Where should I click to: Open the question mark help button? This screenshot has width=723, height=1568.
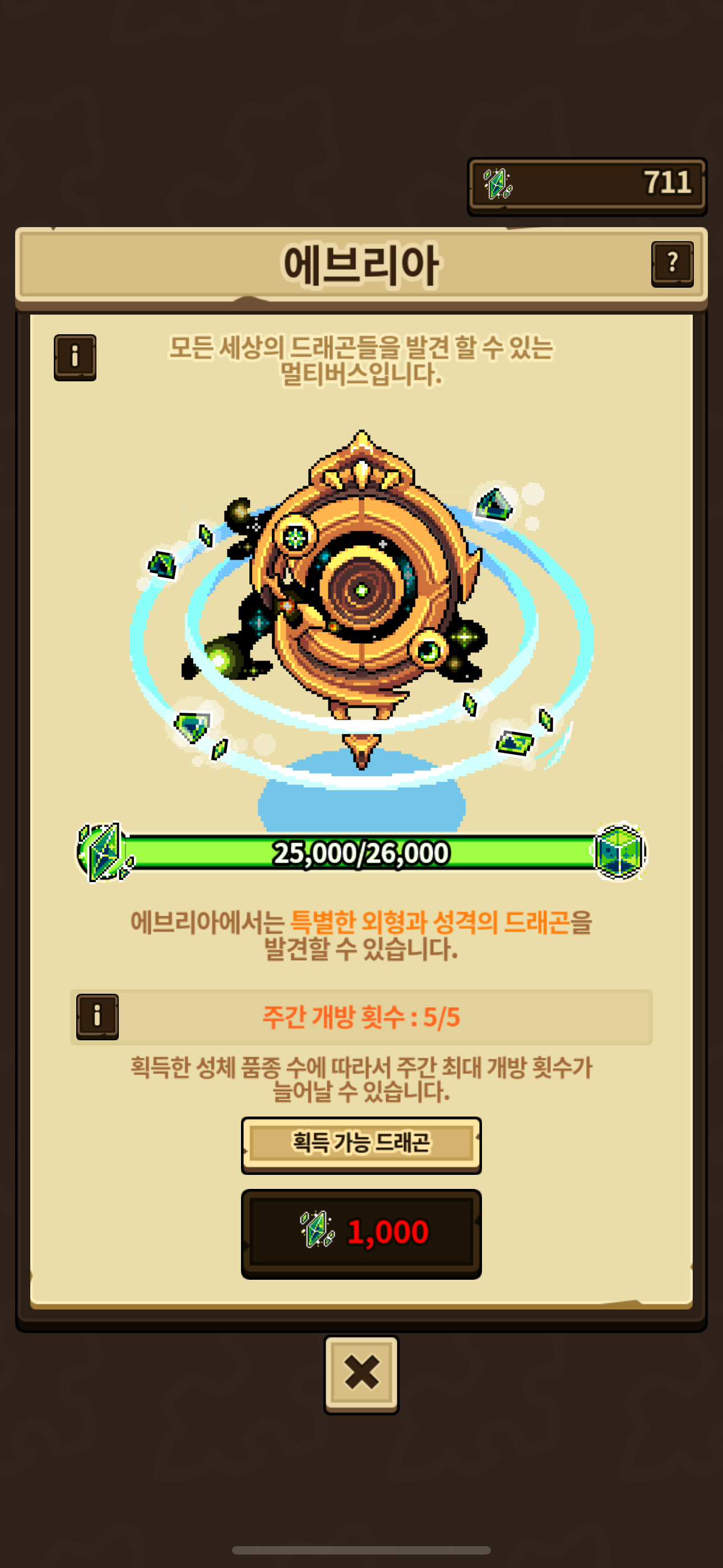pos(672,264)
